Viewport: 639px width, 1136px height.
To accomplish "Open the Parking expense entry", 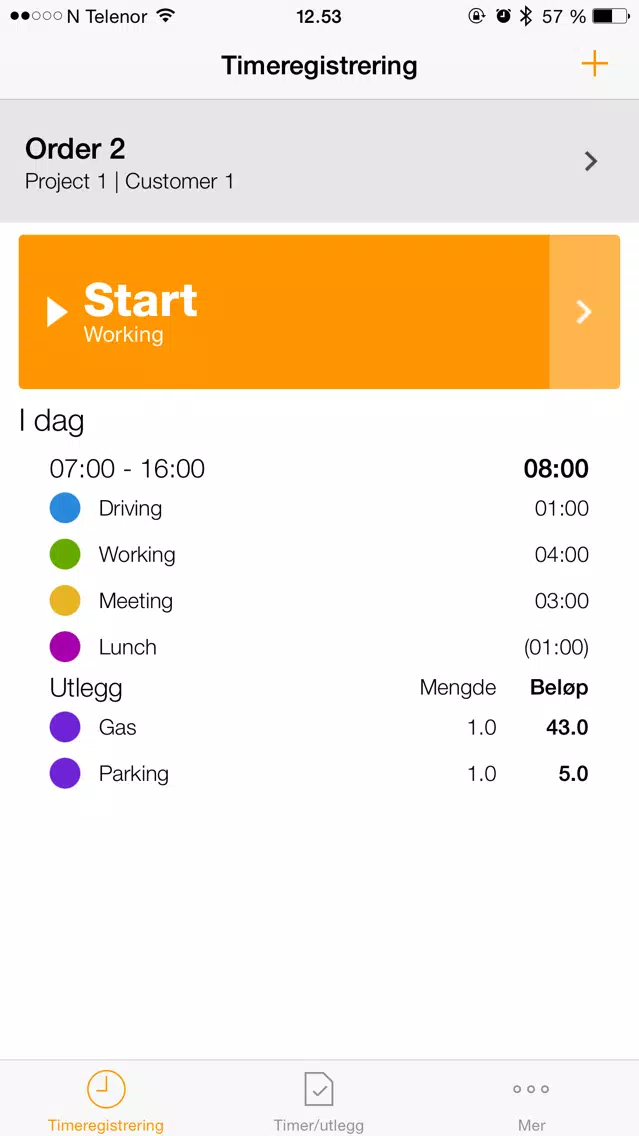I will point(319,773).
